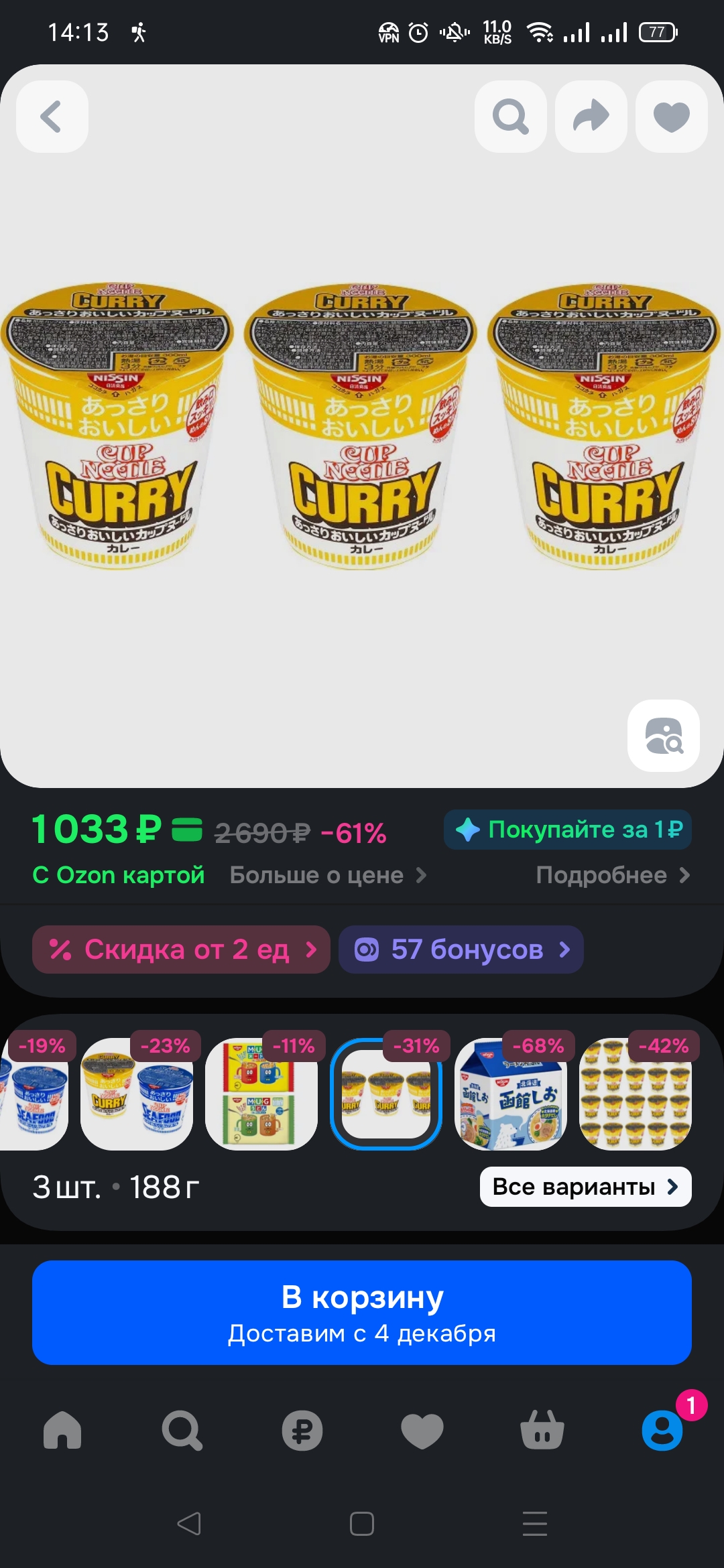Switch to the home tab
Image resolution: width=724 pixels, height=1568 pixels.
(62, 1431)
